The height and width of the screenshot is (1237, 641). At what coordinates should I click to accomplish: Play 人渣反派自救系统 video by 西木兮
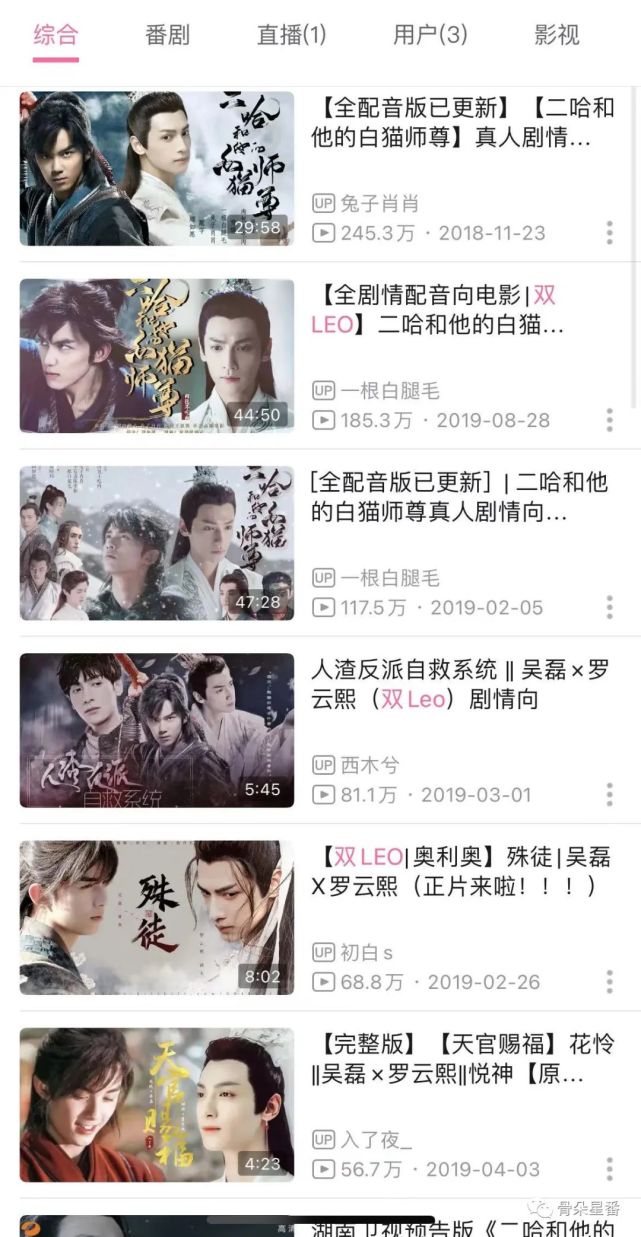[157, 730]
